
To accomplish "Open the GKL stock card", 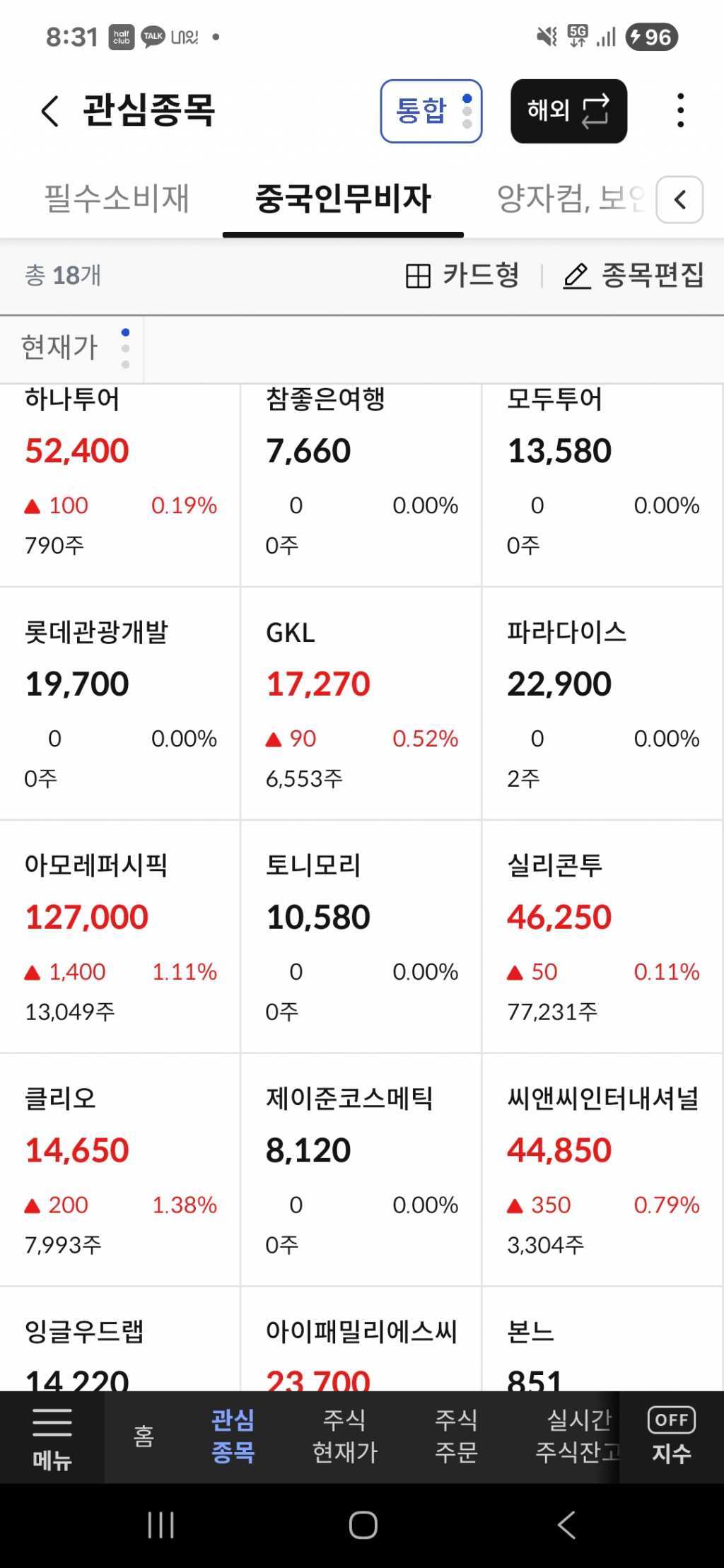I will click(x=361, y=703).
